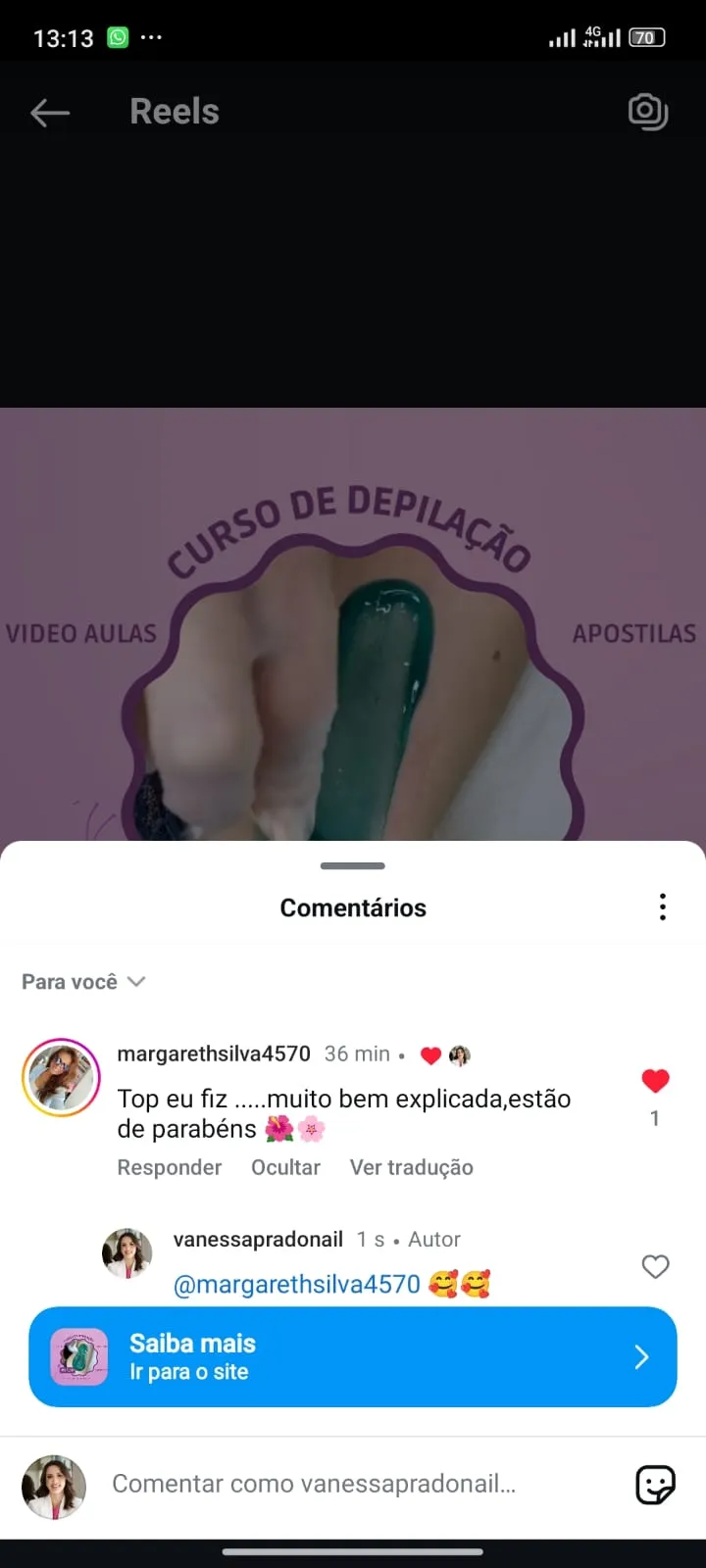Open the site thumbnail in the Saiba mais banner

point(79,1357)
